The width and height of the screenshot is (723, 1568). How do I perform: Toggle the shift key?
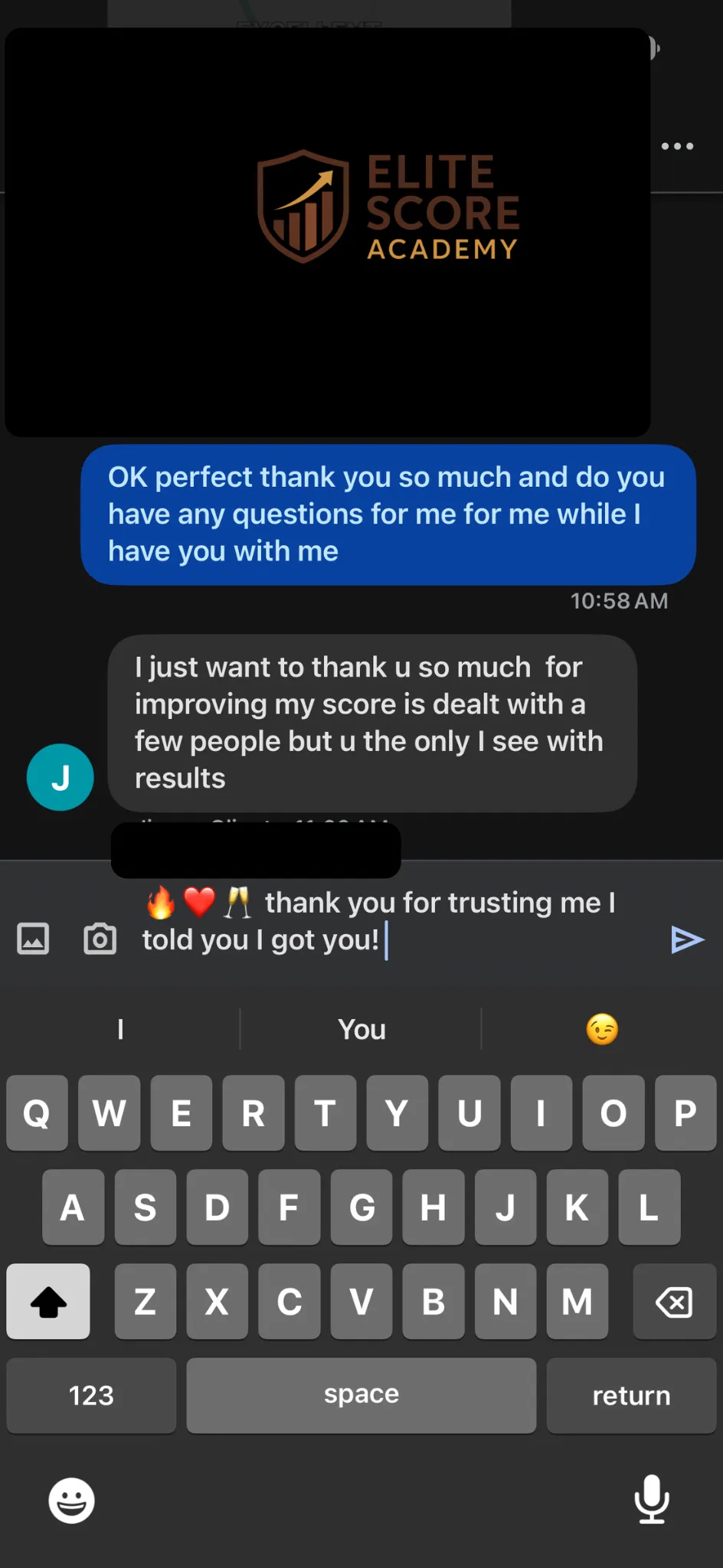pos(48,1302)
